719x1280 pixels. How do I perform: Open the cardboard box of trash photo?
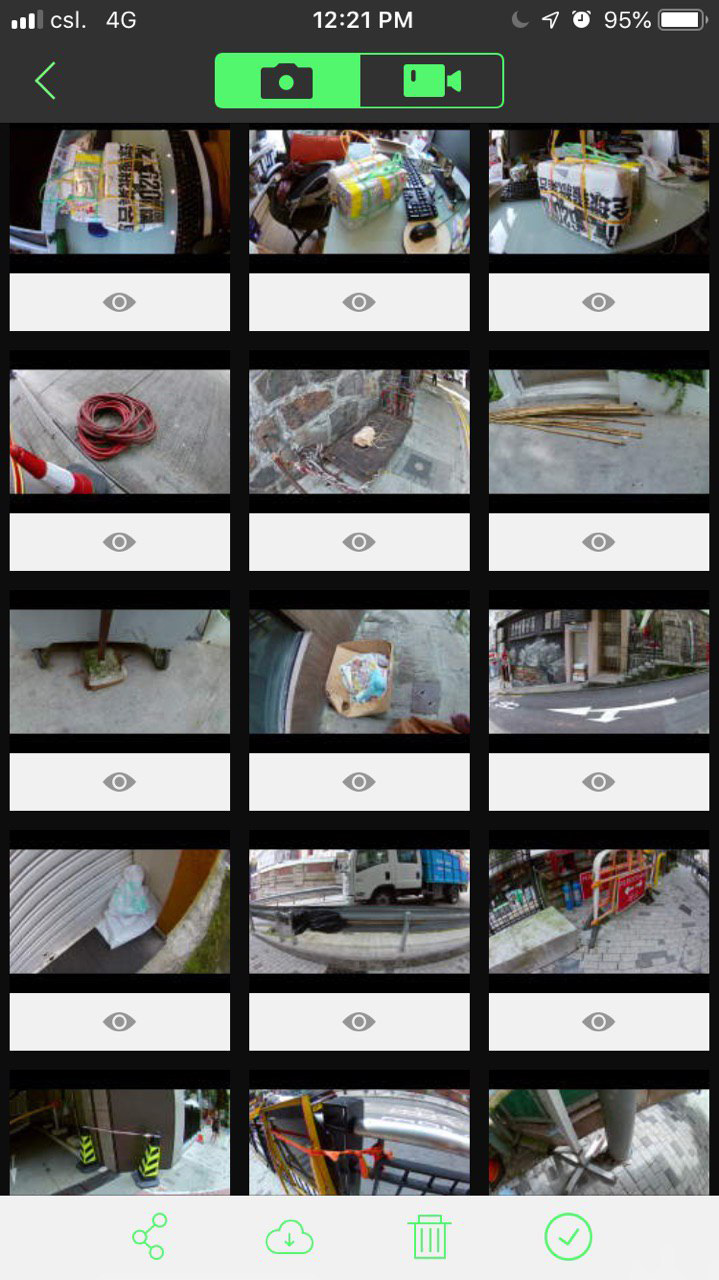click(x=359, y=671)
